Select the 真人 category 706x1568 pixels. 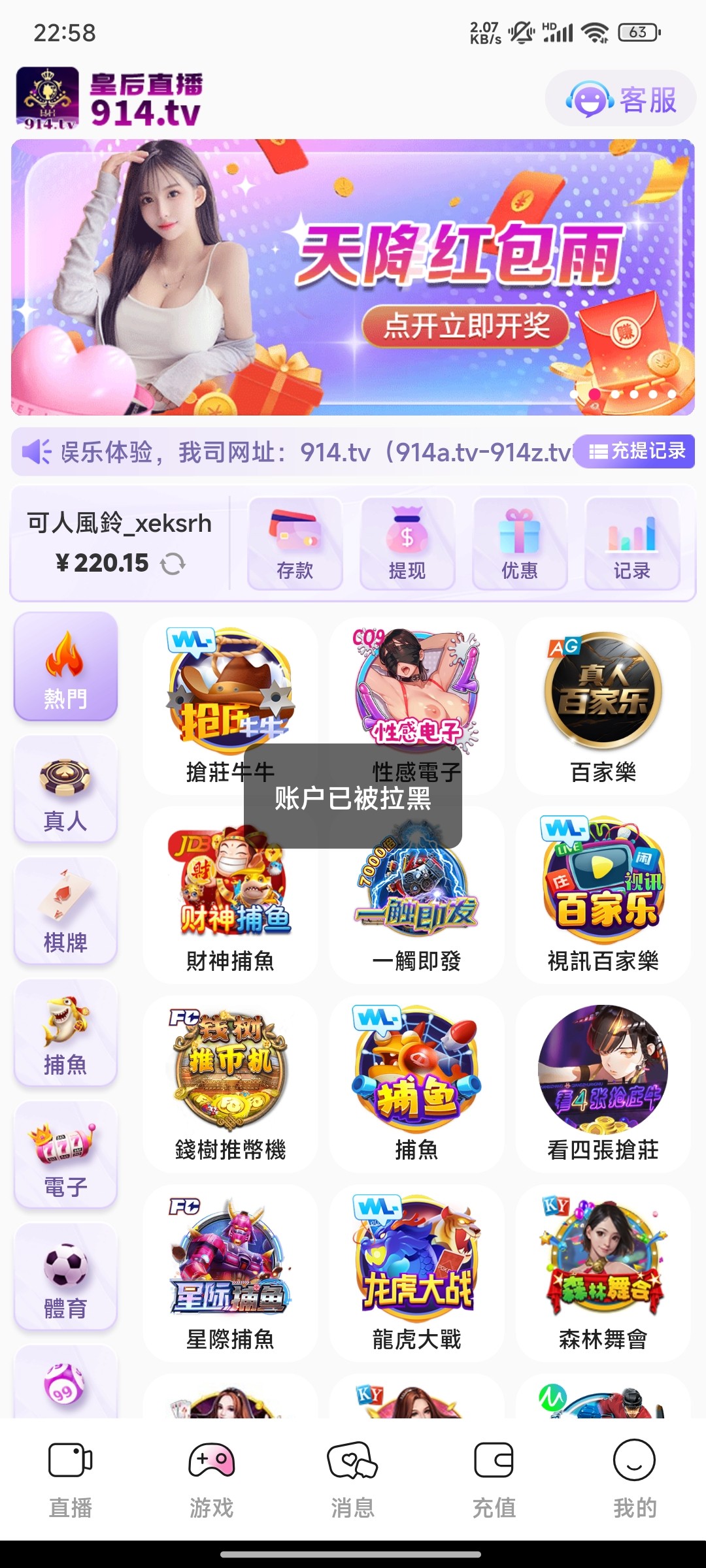point(65,789)
